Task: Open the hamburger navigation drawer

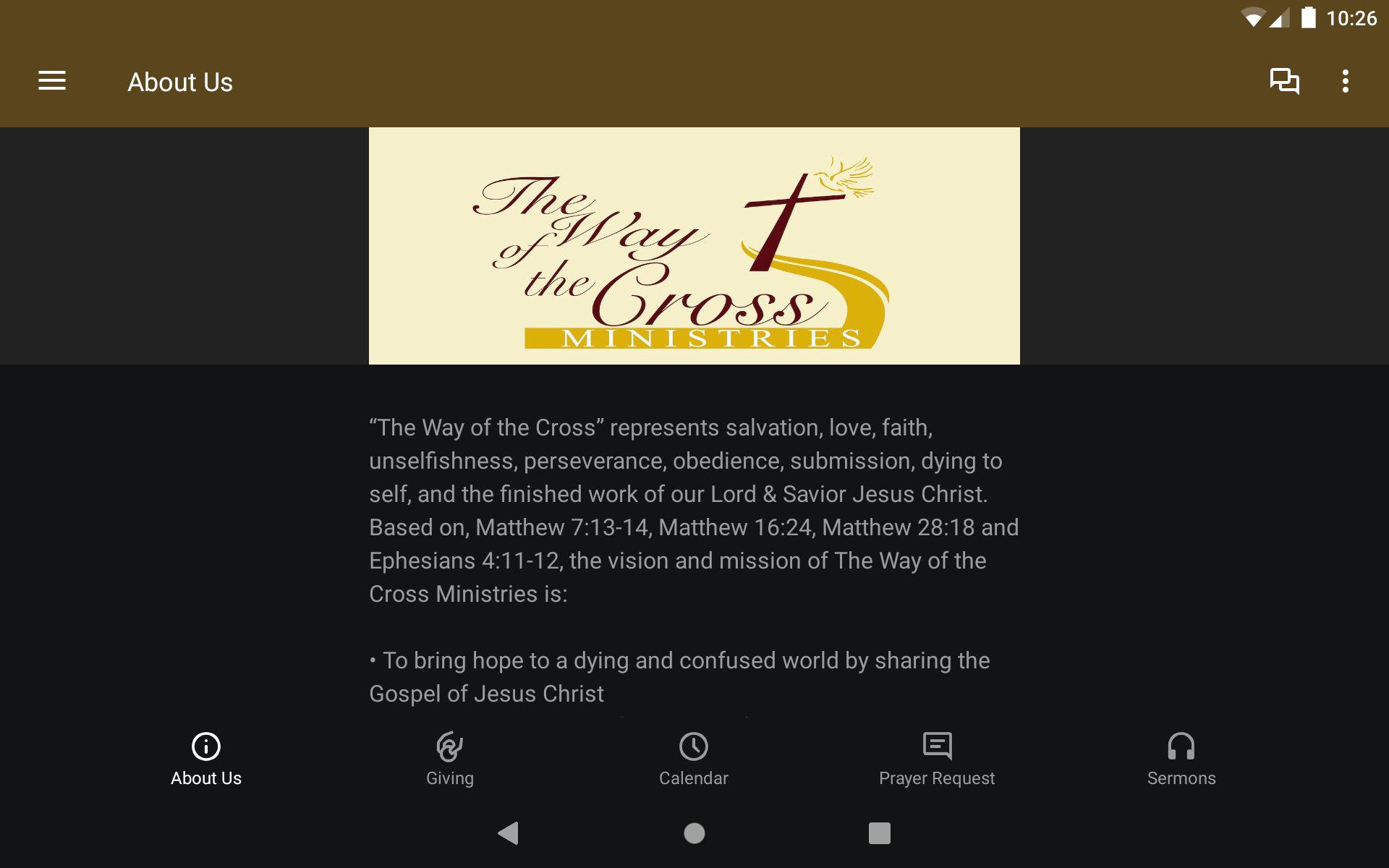Action: [52, 81]
